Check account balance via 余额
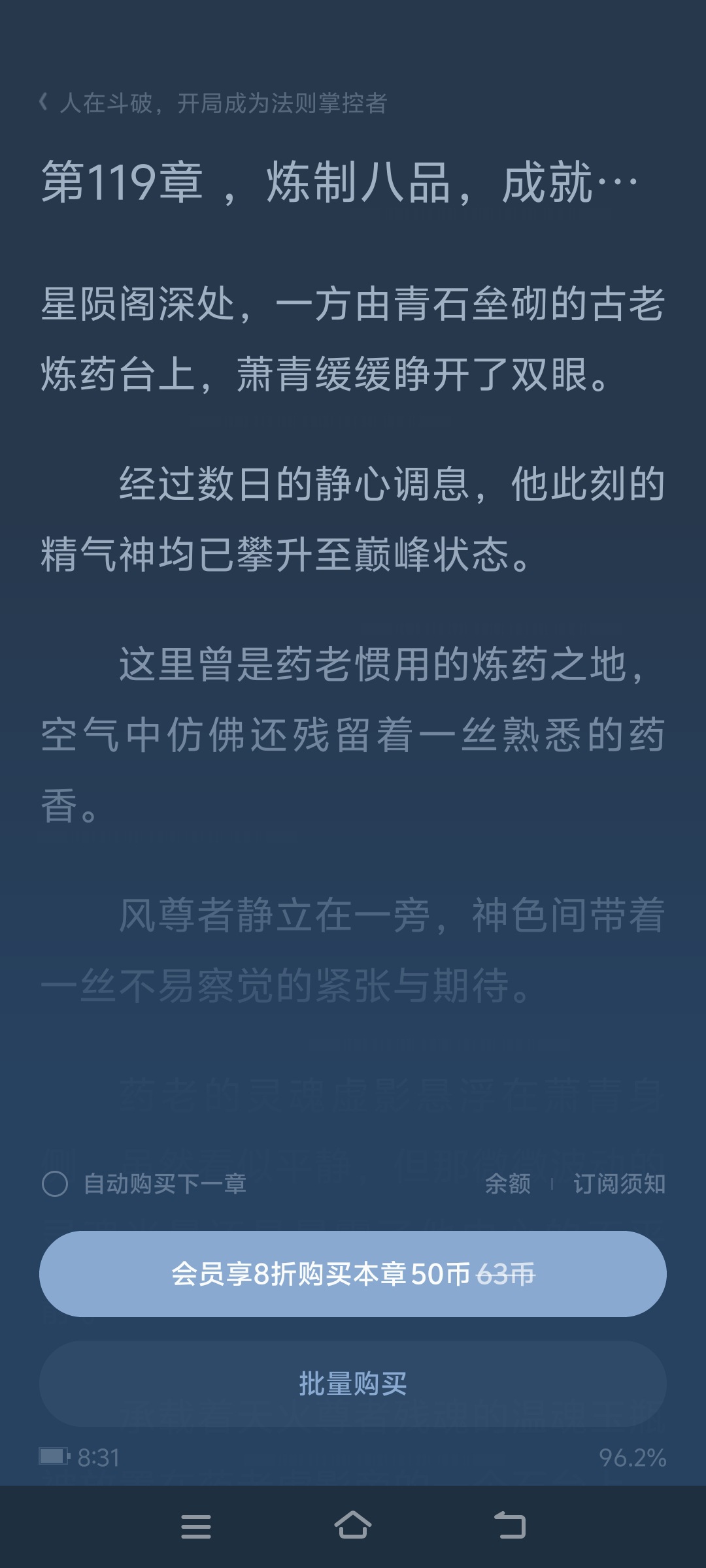Image resolution: width=706 pixels, height=1568 pixels. coord(507,1184)
